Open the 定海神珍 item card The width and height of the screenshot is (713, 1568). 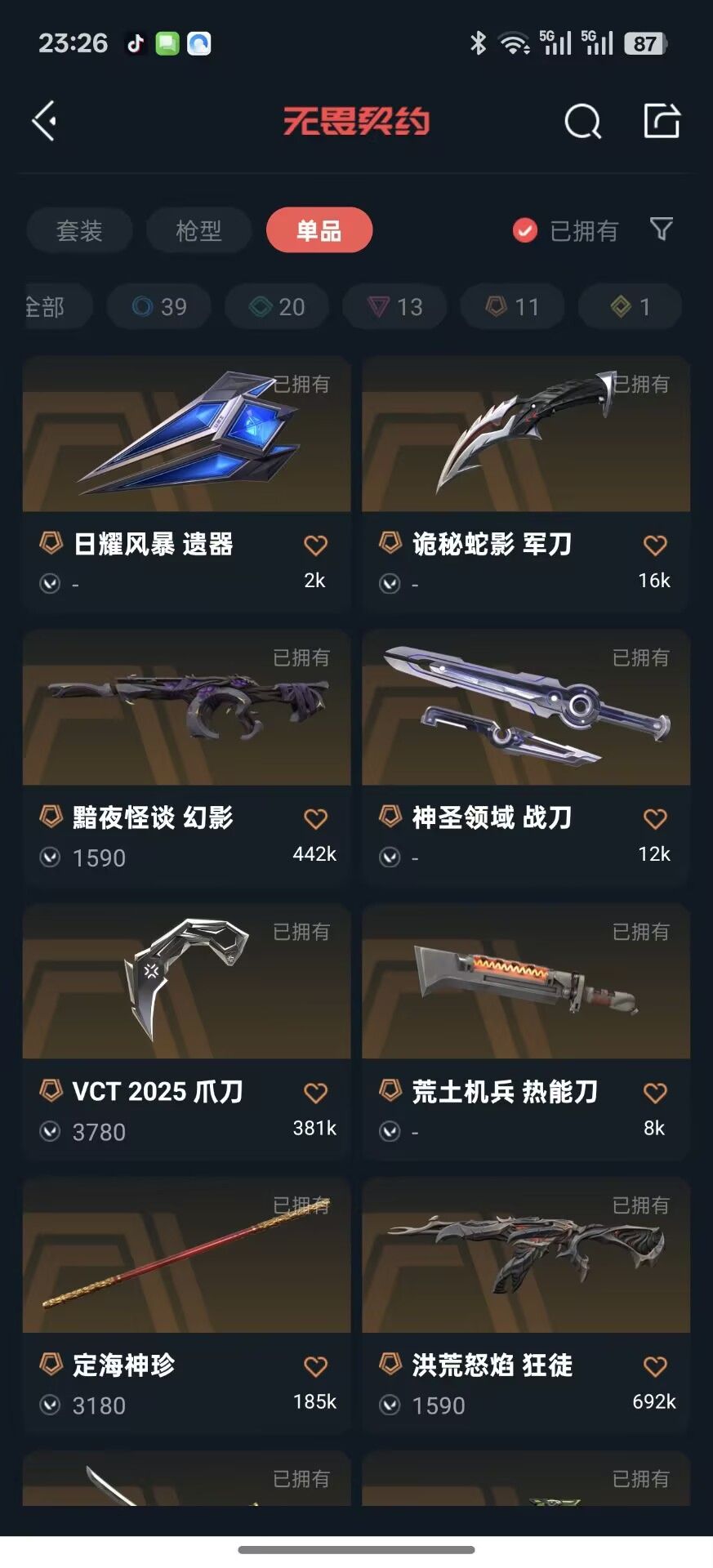pyautogui.click(x=186, y=1304)
